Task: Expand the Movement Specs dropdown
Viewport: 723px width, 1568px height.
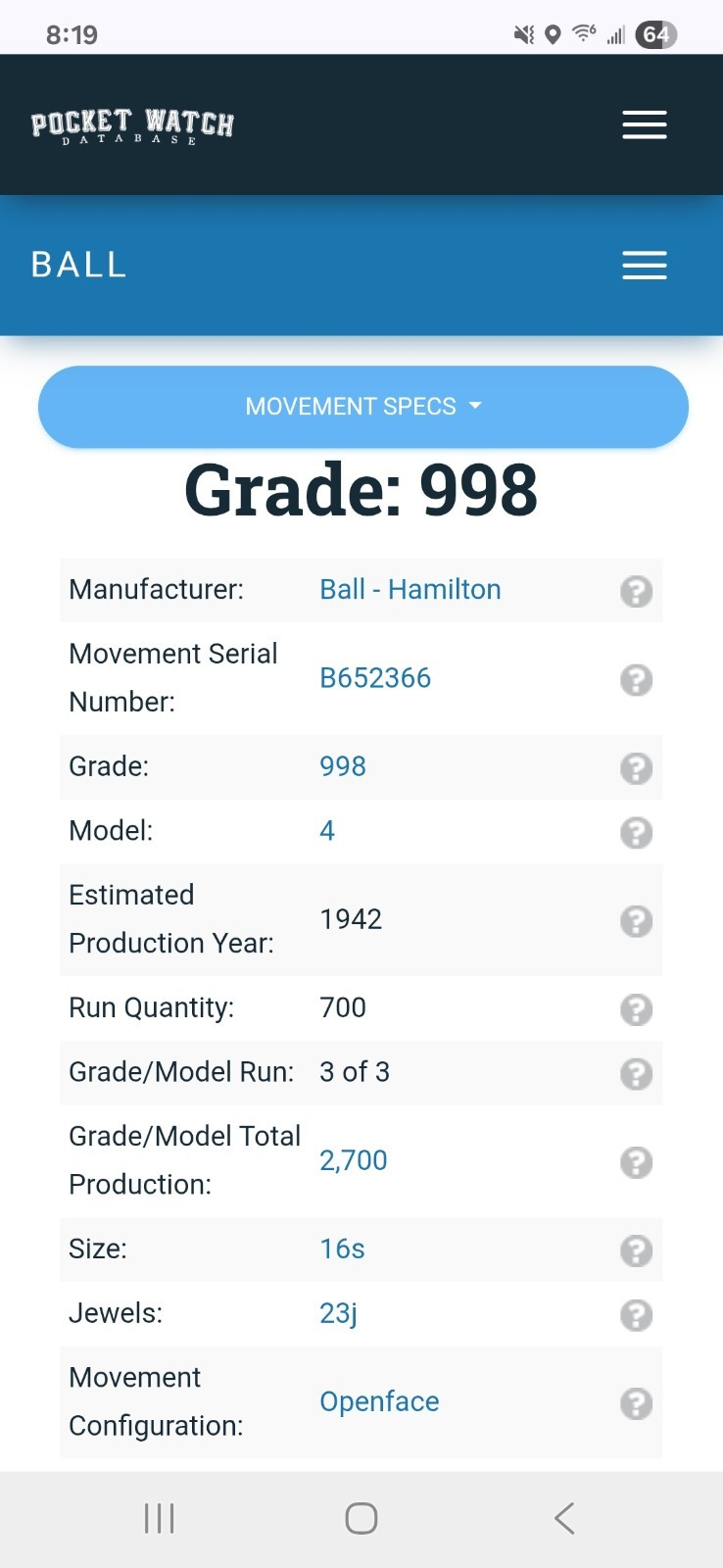Action: pyautogui.click(x=363, y=407)
